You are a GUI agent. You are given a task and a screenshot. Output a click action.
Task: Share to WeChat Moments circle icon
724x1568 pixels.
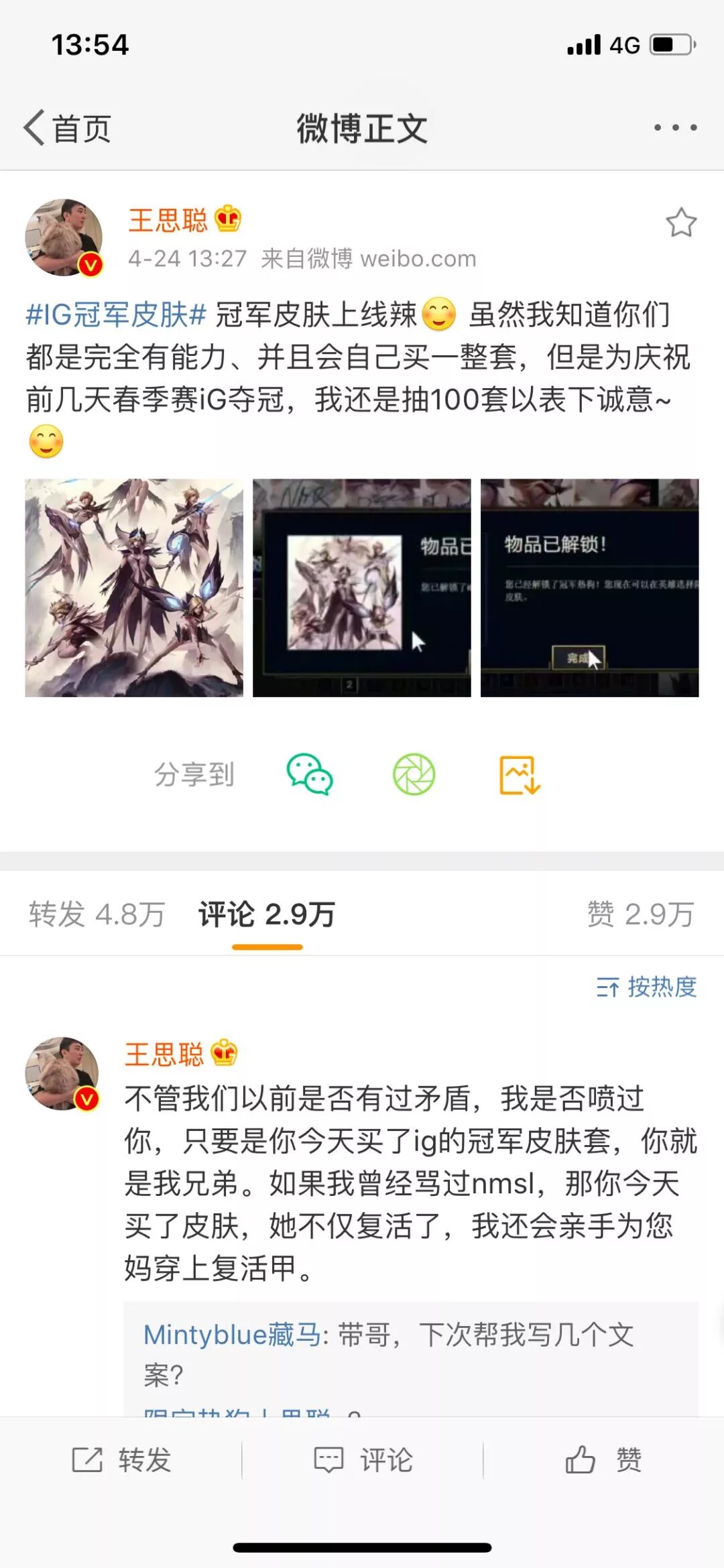coord(414,775)
